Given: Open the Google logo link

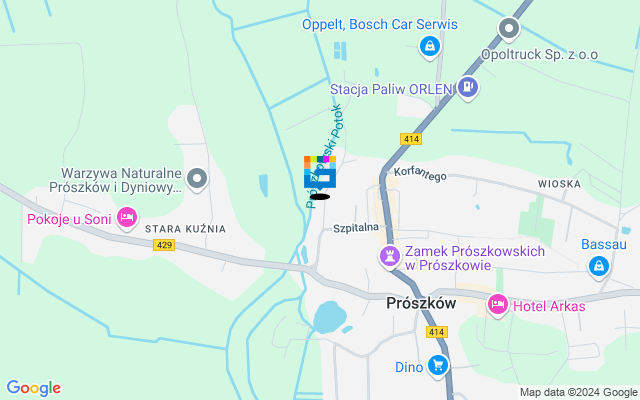Looking at the screenshot, I should (x=33, y=388).
